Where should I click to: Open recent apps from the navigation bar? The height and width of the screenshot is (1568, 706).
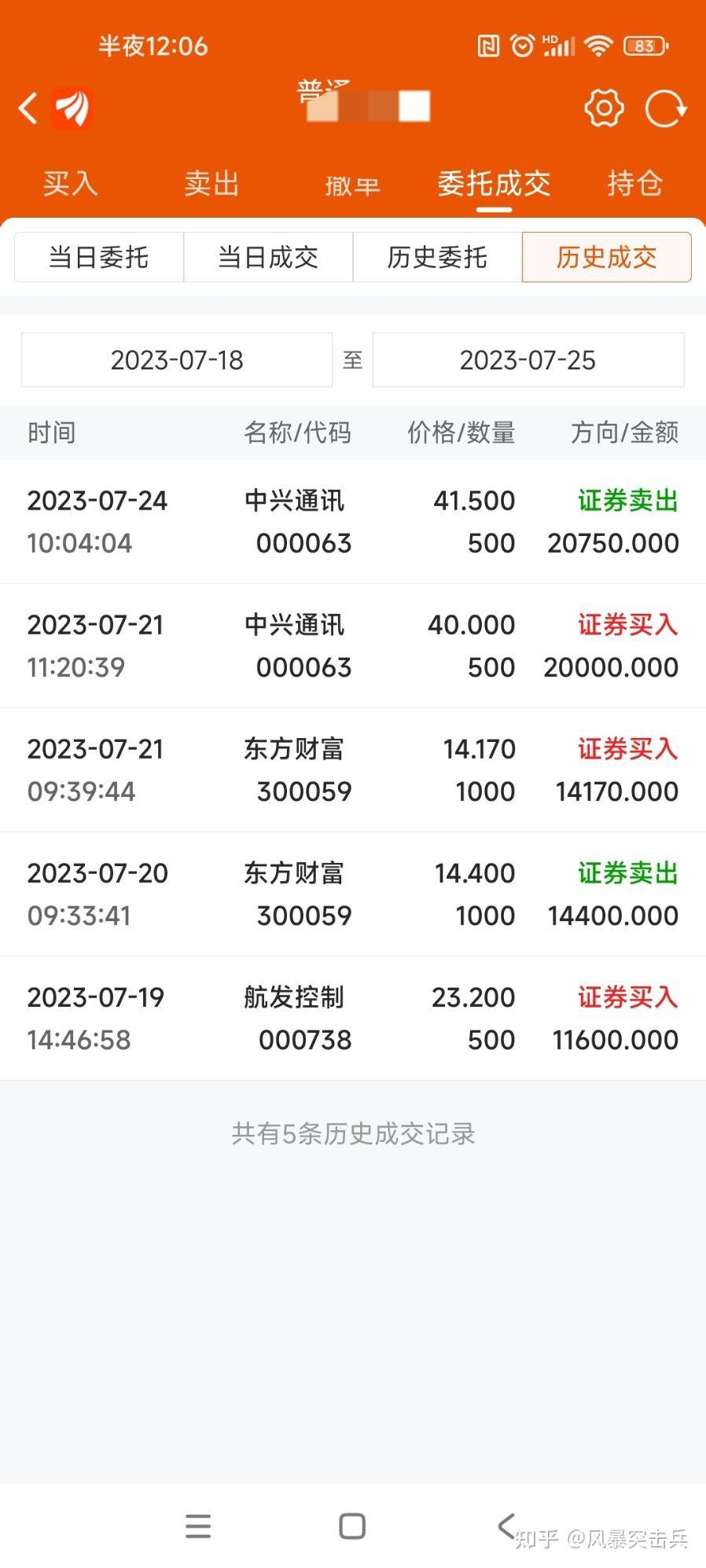[x=198, y=1526]
